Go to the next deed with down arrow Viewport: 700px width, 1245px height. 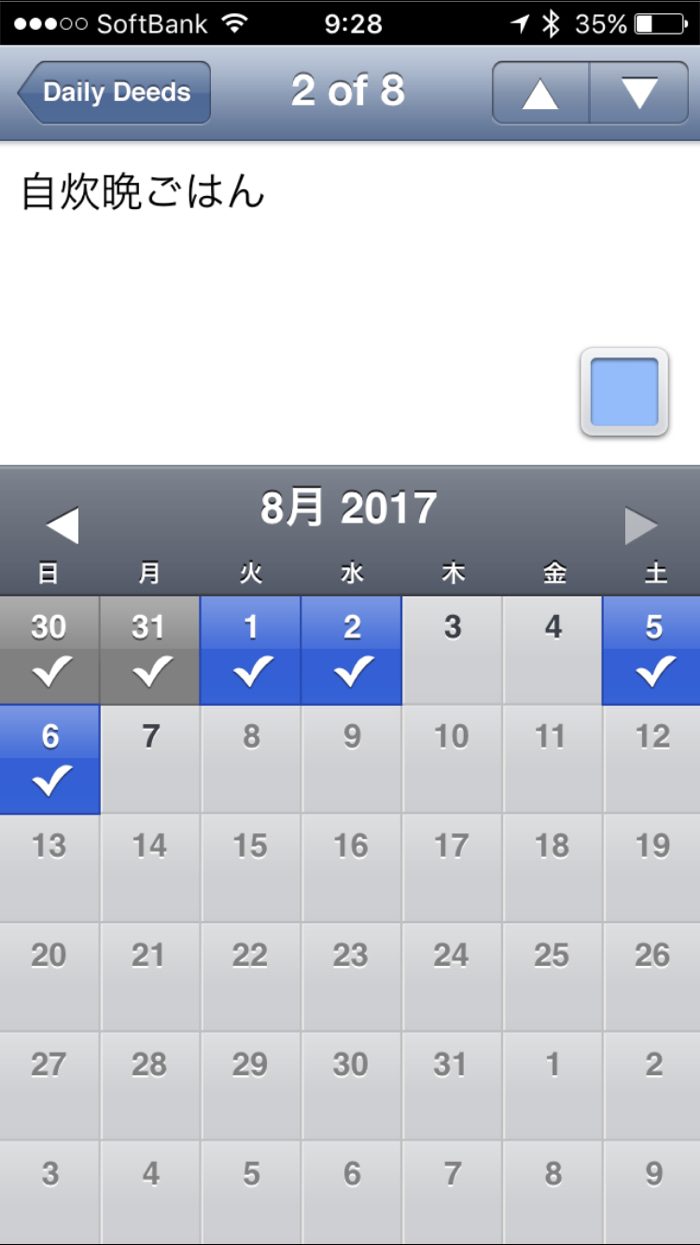pyautogui.click(x=639, y=93)
